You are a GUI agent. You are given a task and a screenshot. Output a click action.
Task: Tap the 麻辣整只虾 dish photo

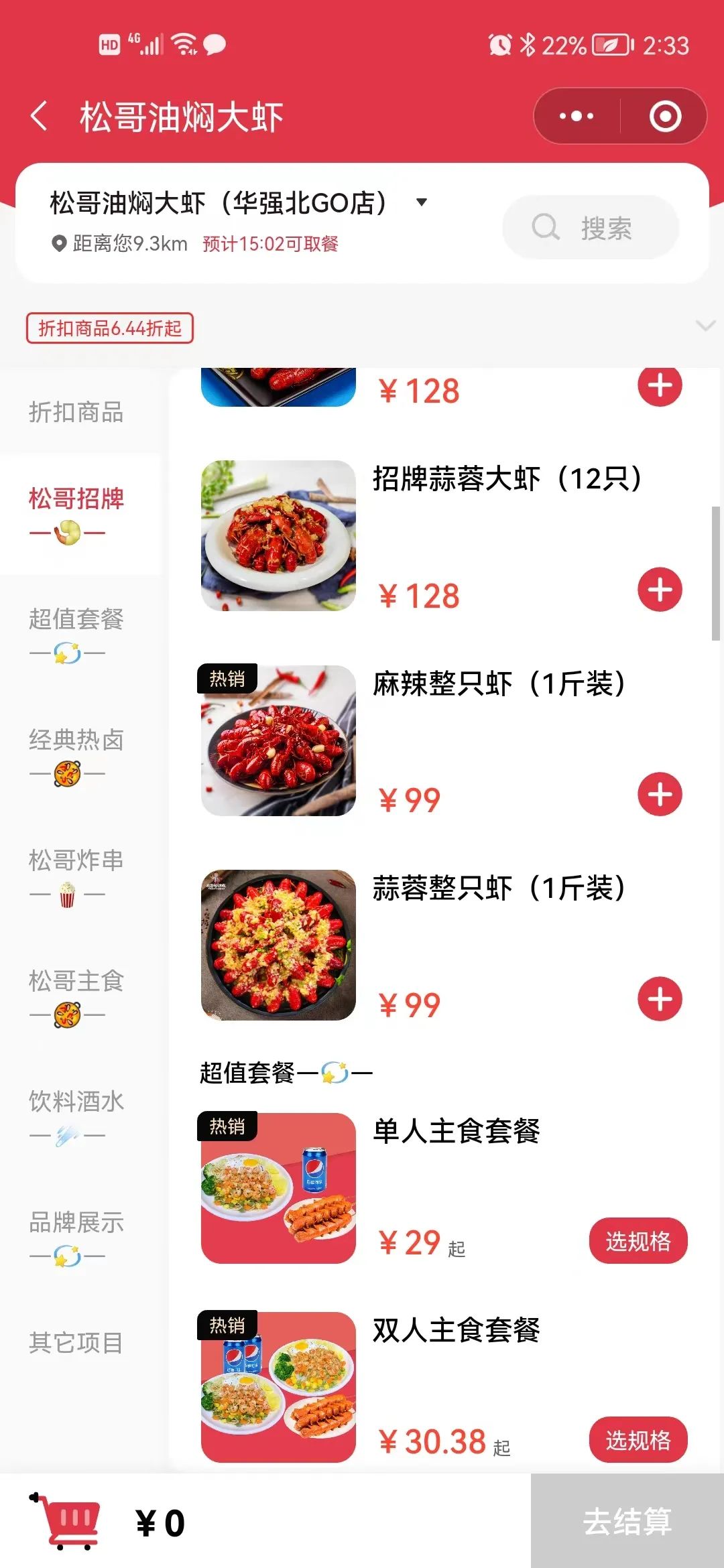pos(278,737)
